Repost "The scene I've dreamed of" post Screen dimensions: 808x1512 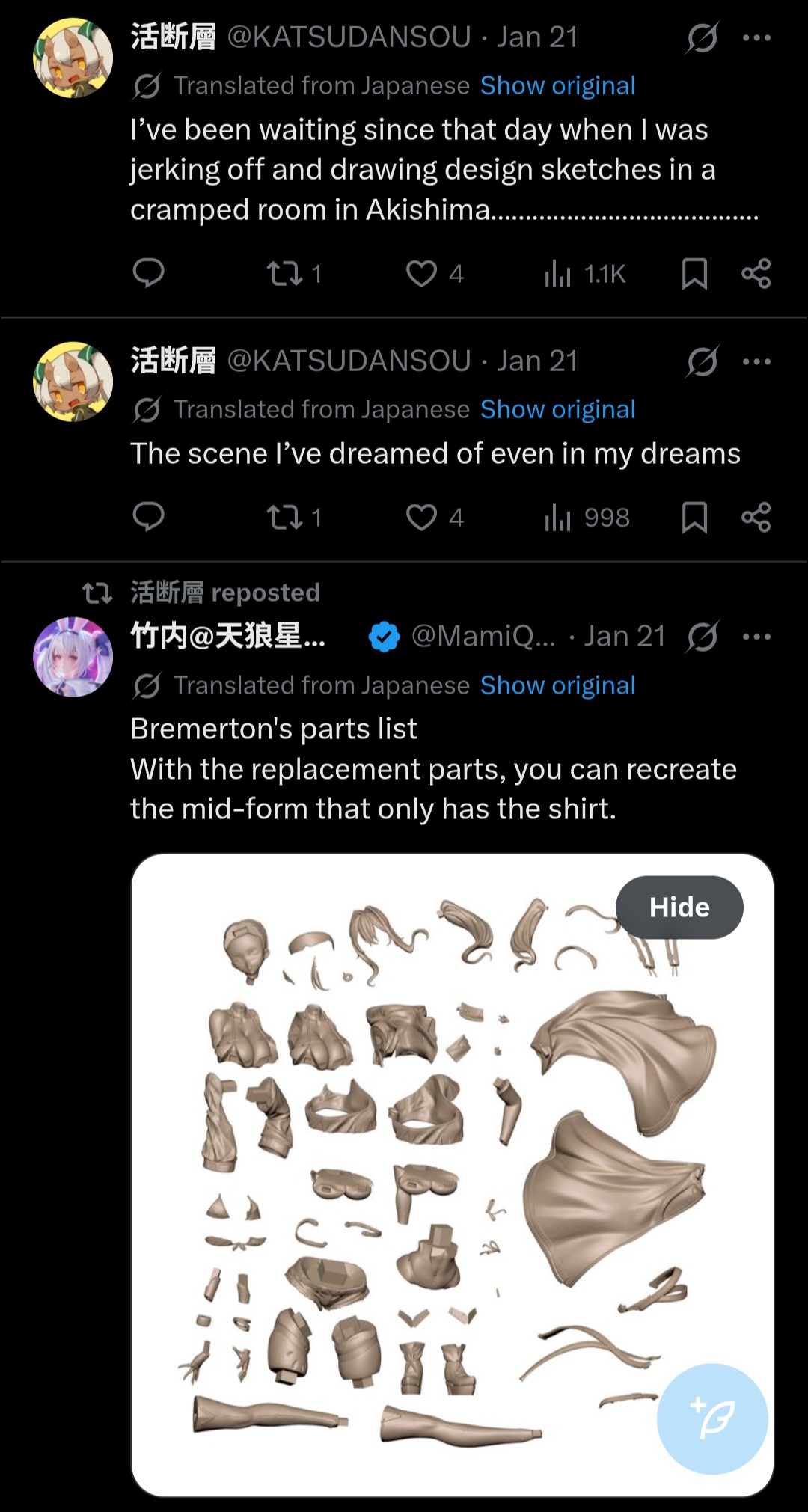click(285, 517)
